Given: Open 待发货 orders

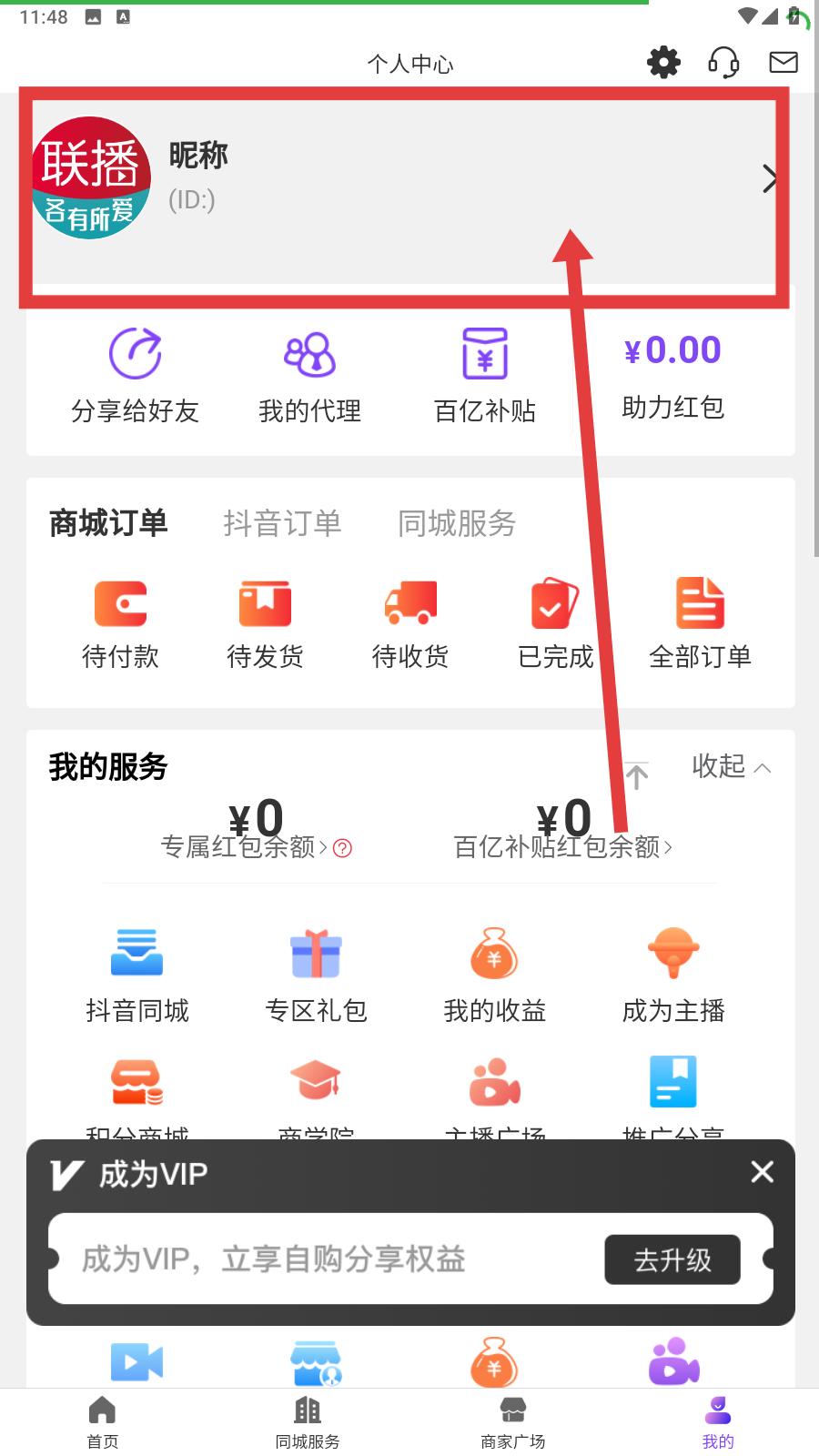Looking at the screenshot, I should 265,624.
